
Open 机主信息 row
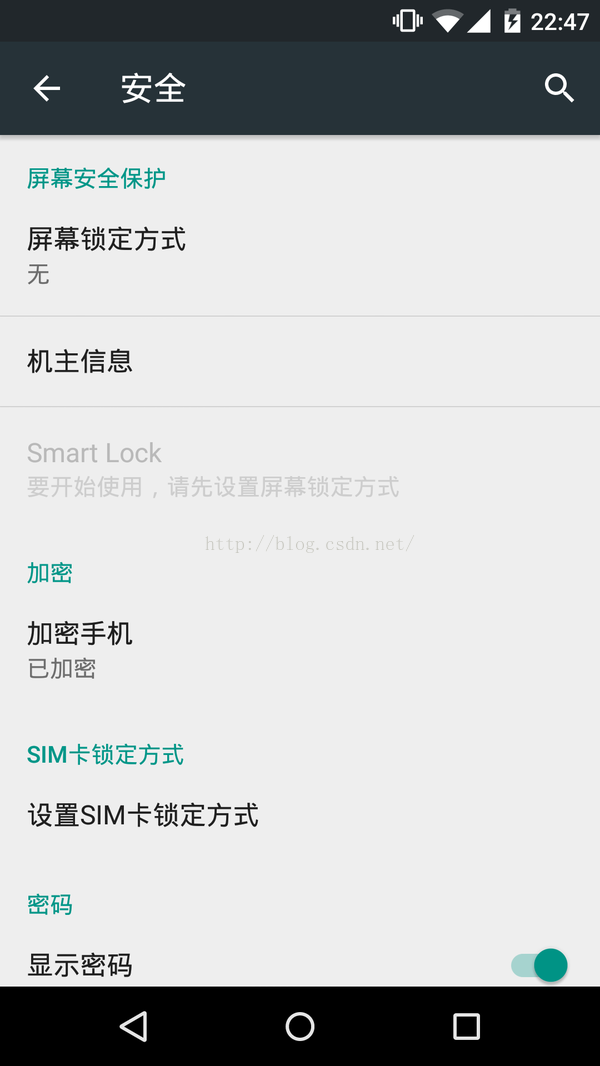[300, 361]
